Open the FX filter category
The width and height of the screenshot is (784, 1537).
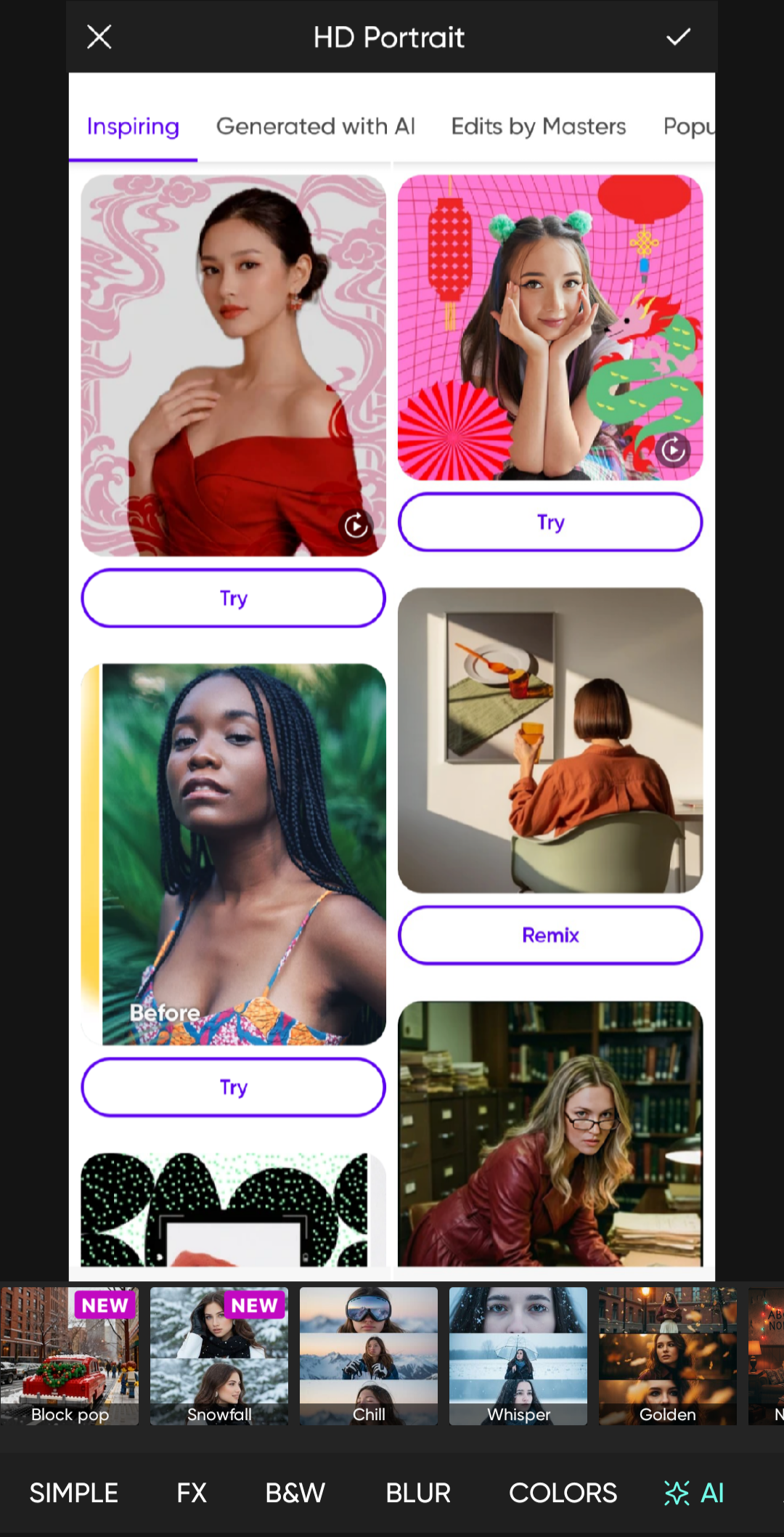click(192, 1493)
